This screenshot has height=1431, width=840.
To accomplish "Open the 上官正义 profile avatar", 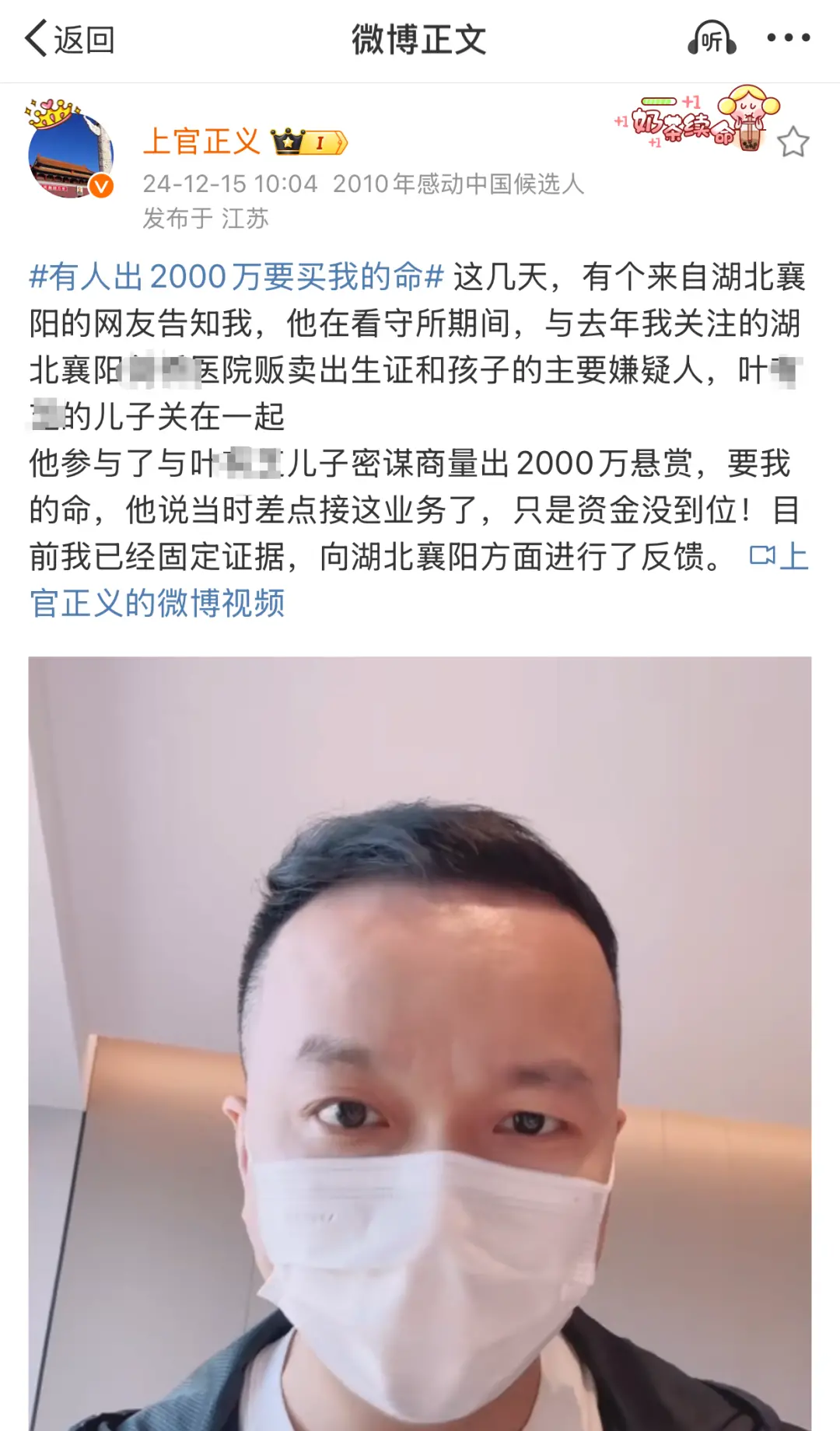I will click(71, 153).
